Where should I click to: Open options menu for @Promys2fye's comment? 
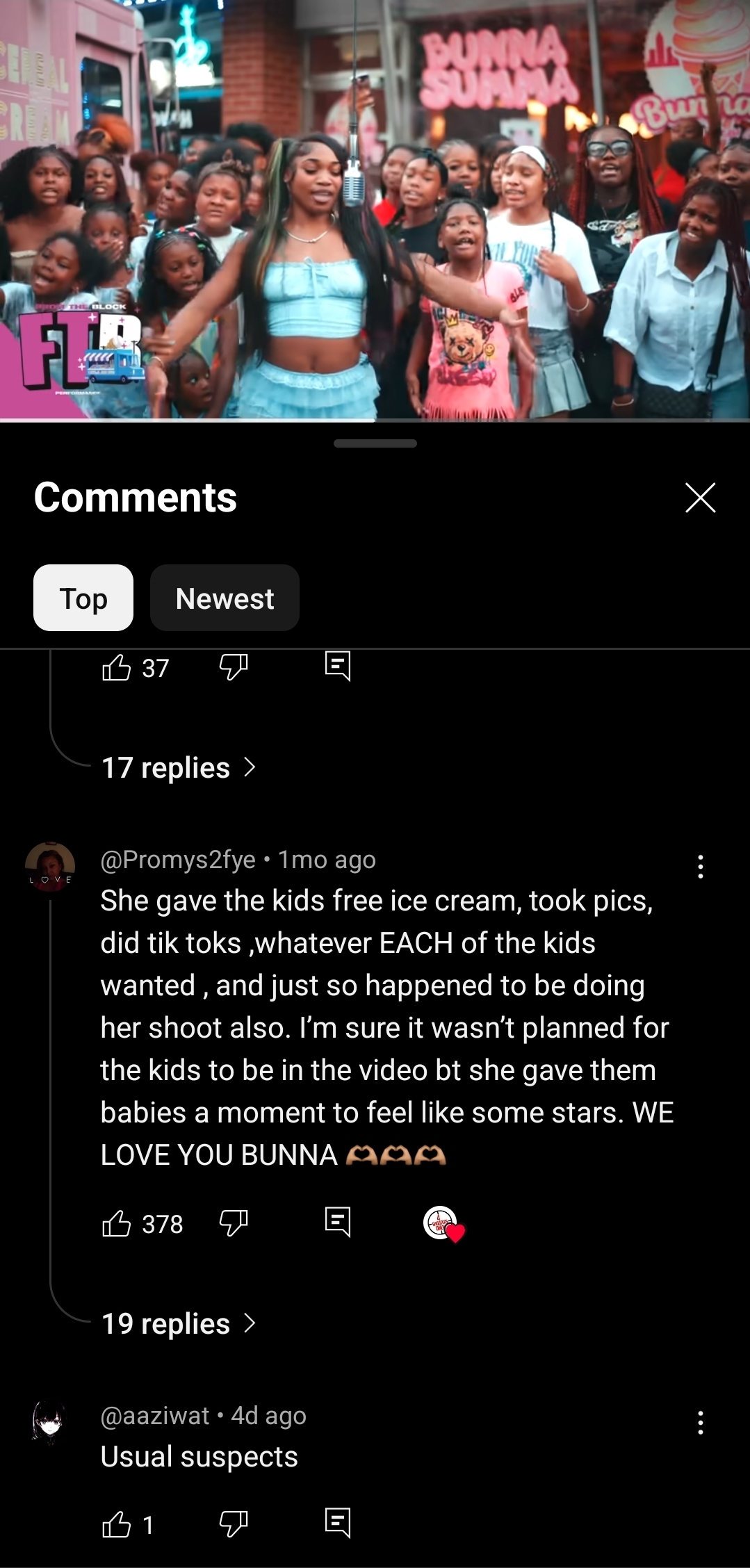700,867
